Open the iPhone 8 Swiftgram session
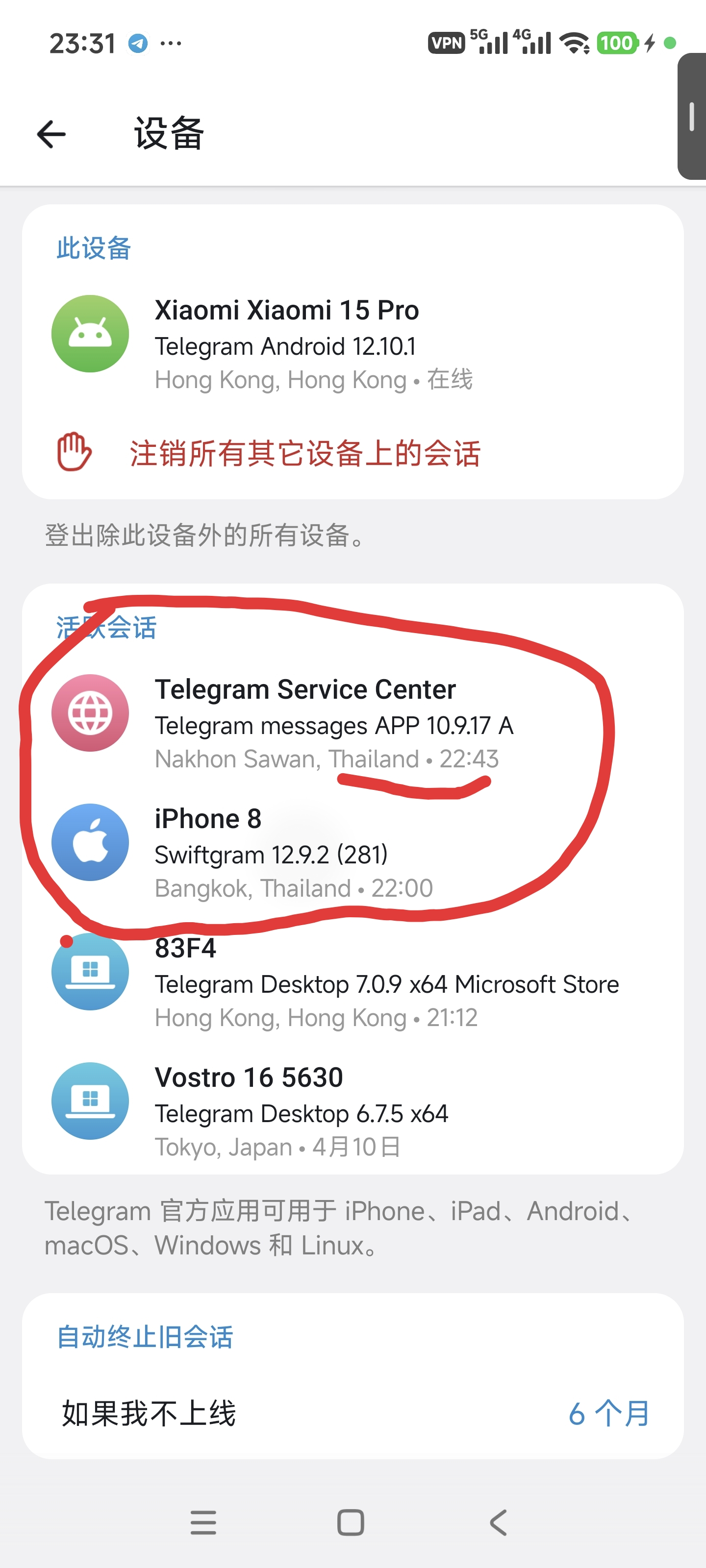706x1568 pixels. (x=353, y=853)
